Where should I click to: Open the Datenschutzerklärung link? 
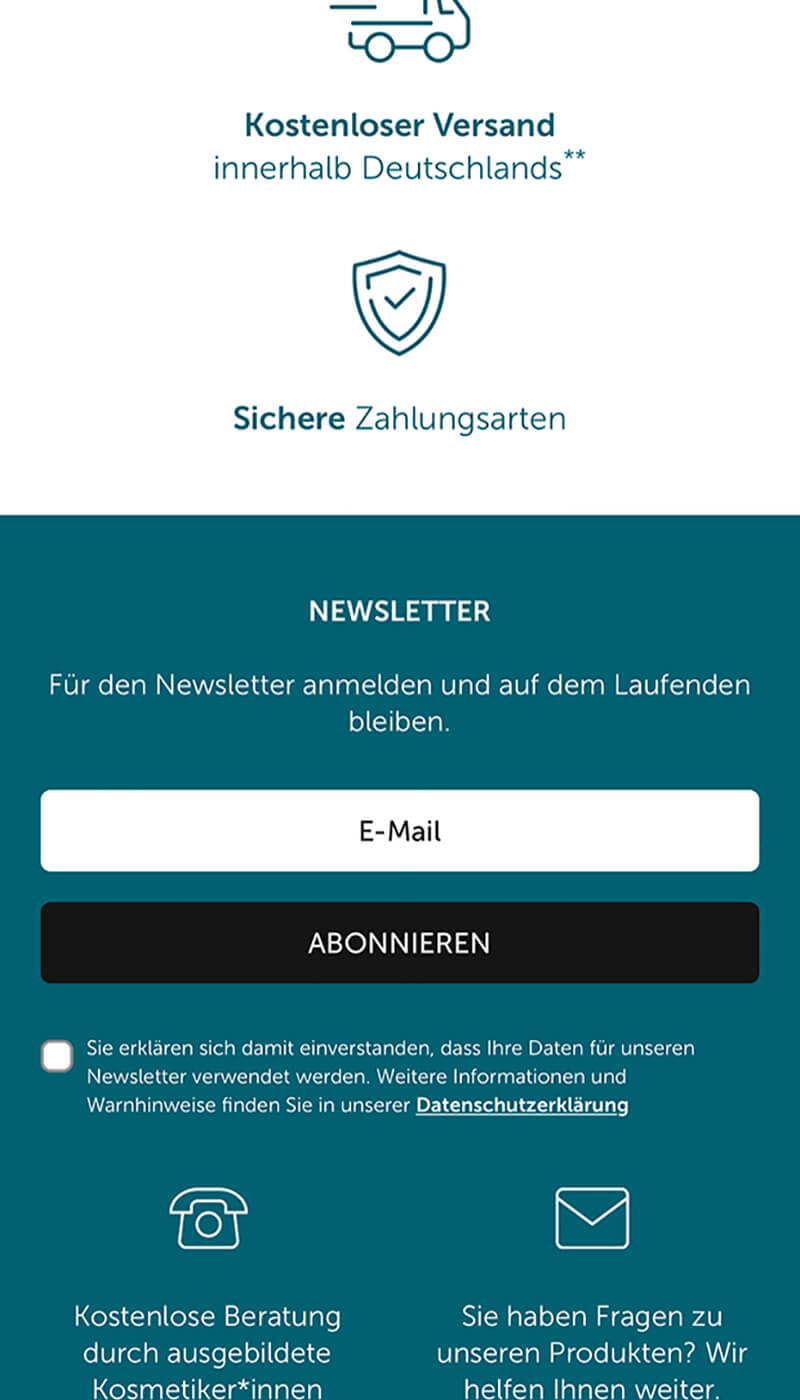coord(522,1105)
